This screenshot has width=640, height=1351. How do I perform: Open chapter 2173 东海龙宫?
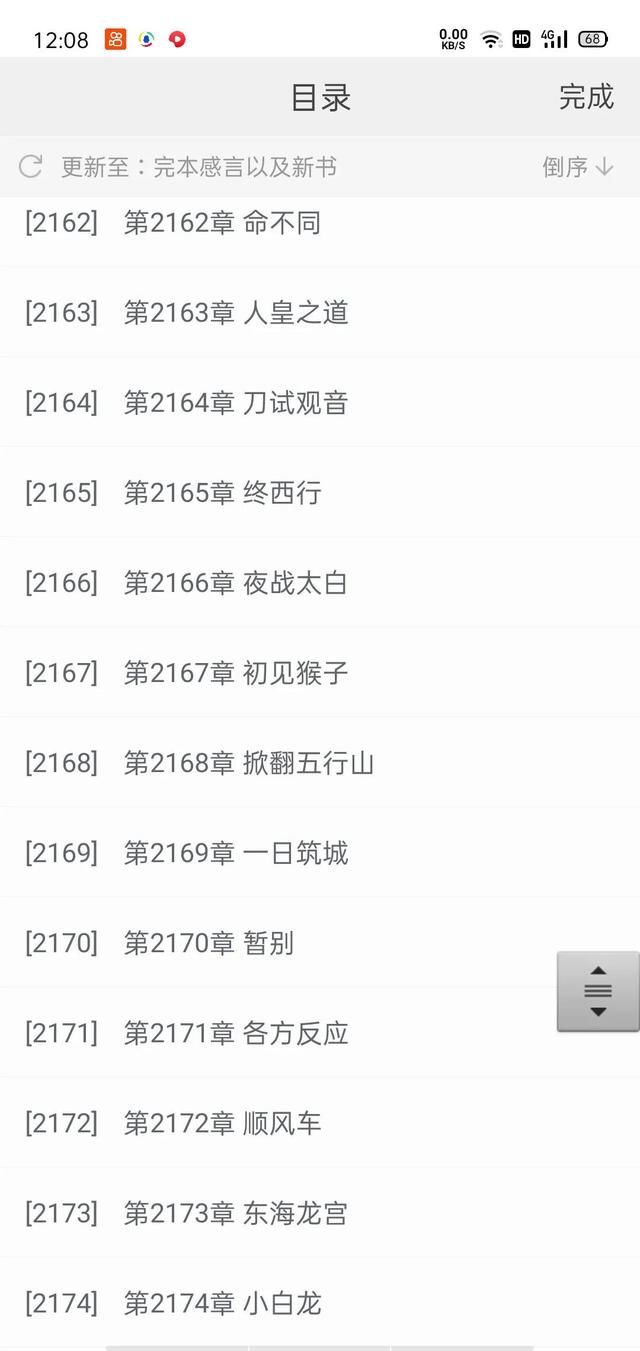click(320, 1212)
